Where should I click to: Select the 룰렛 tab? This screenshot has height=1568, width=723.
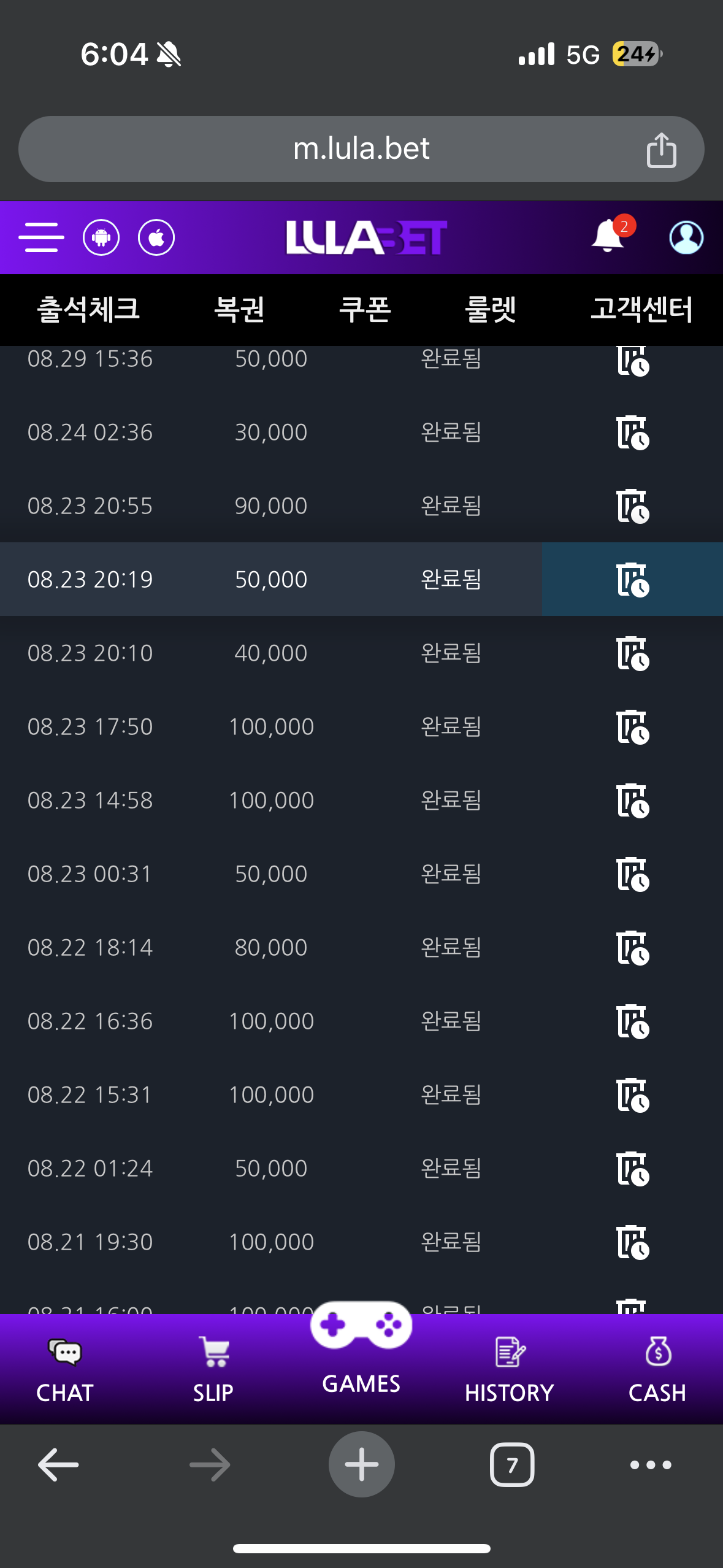tap(491, 309)
